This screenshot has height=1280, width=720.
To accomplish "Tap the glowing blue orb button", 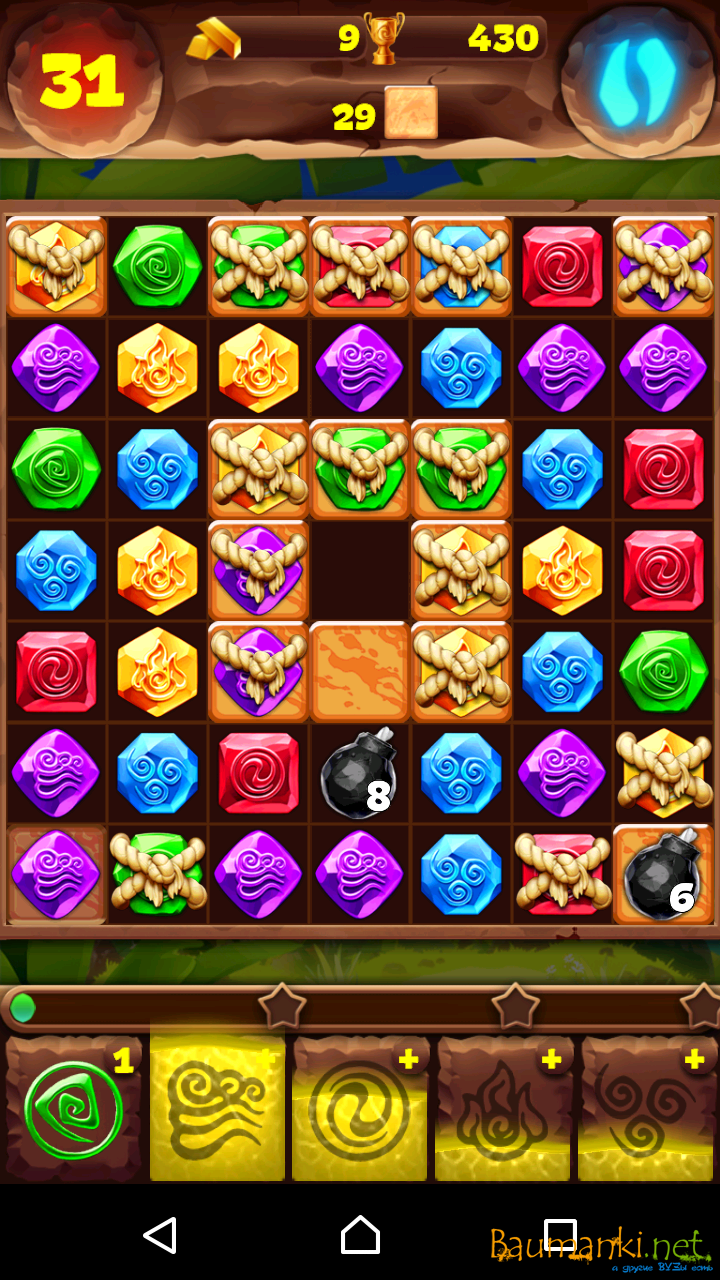I will tap(637, 80).
